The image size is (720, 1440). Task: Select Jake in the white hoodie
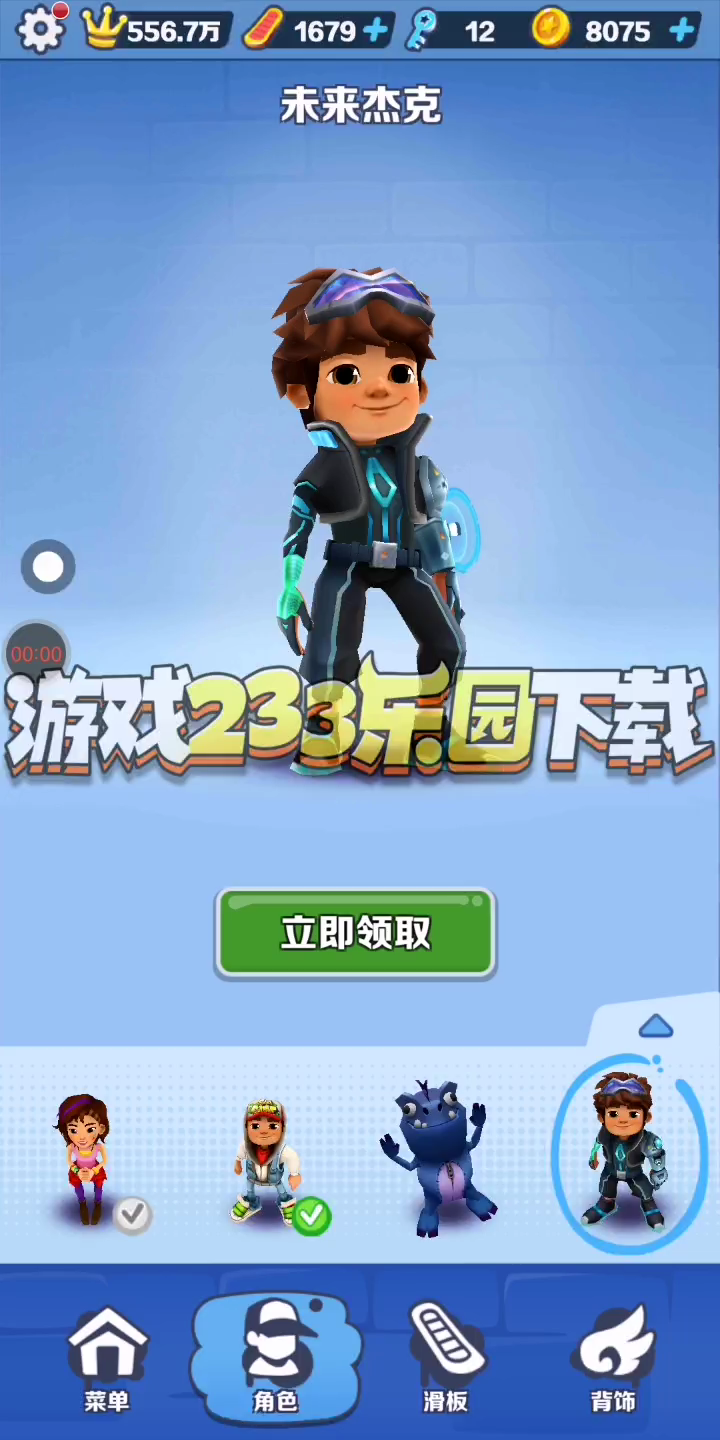[268, 1160]
